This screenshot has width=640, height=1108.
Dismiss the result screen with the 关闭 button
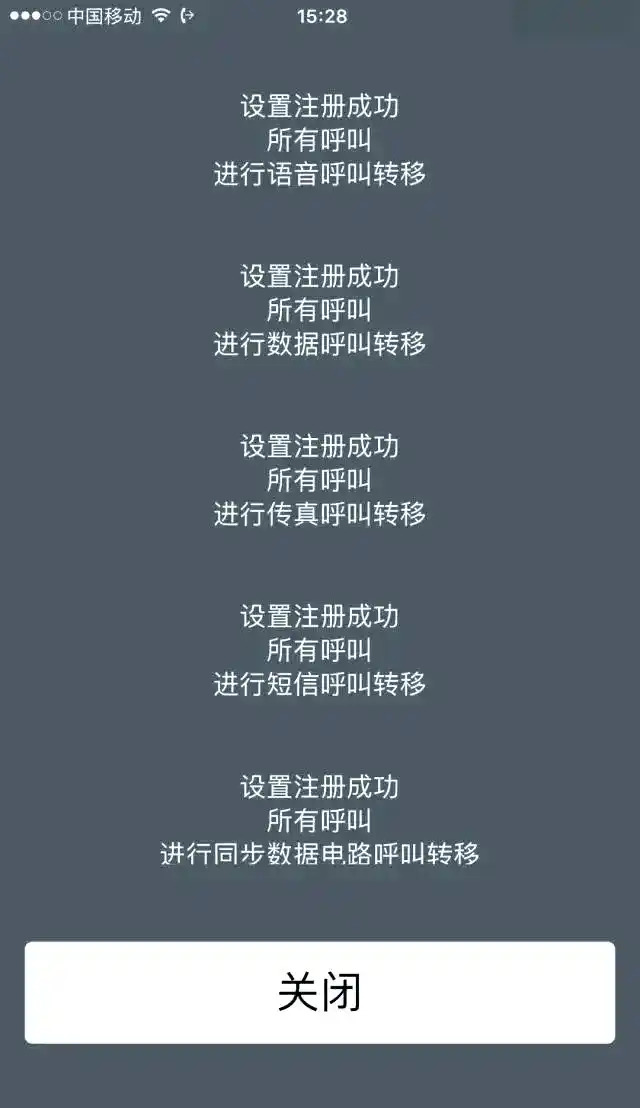click(x=320, y=992)
